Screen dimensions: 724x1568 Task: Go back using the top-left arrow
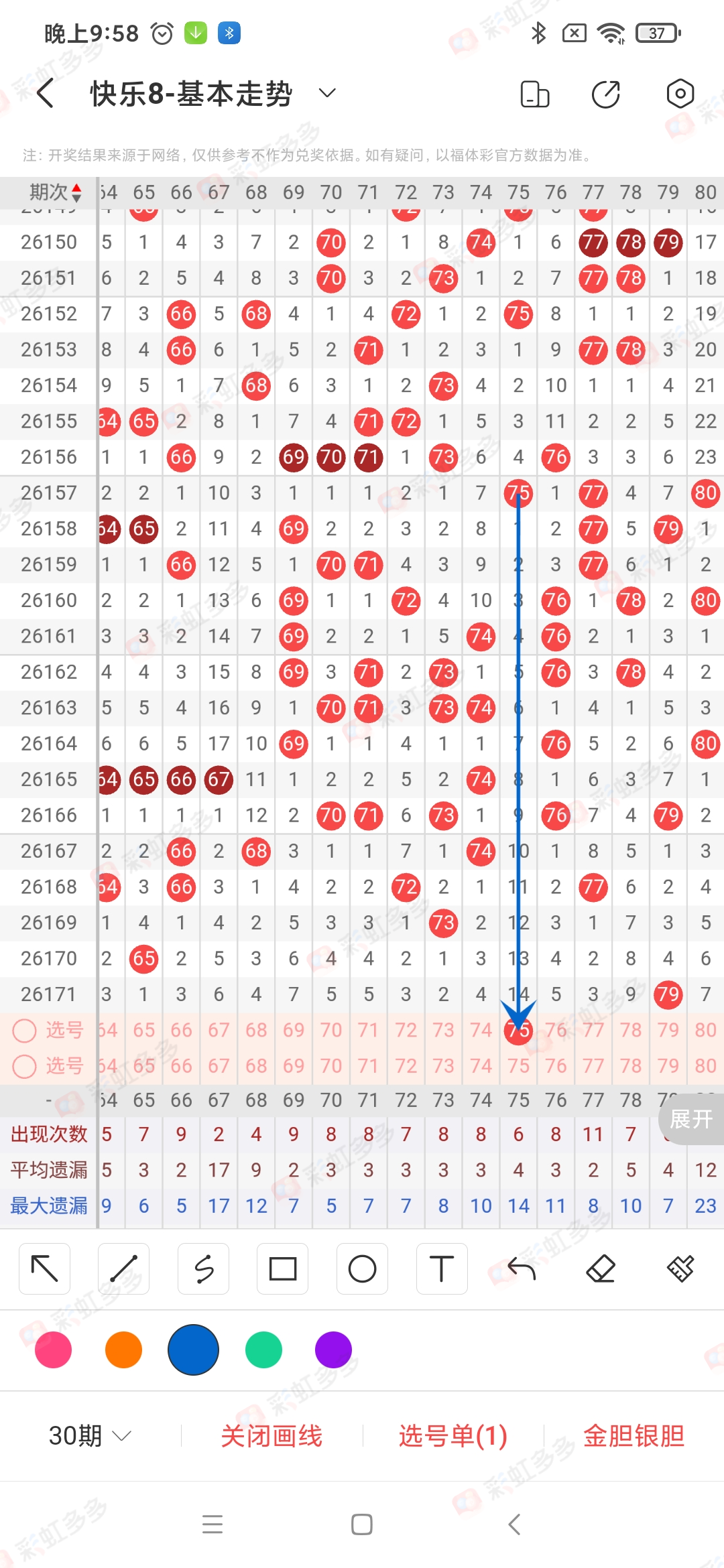coord(45,93)
